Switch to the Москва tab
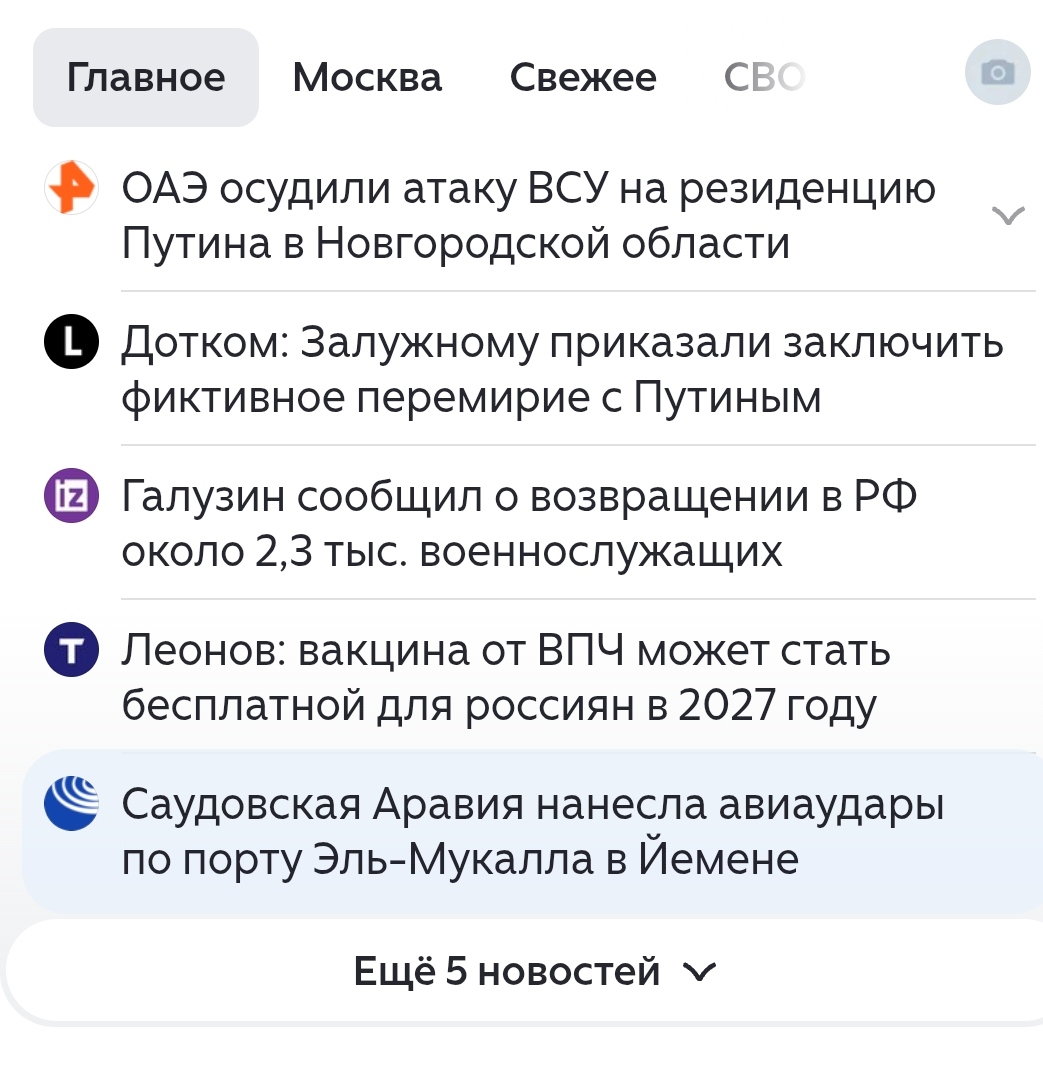This screenshot has width=1043, height=1070. 367,78
